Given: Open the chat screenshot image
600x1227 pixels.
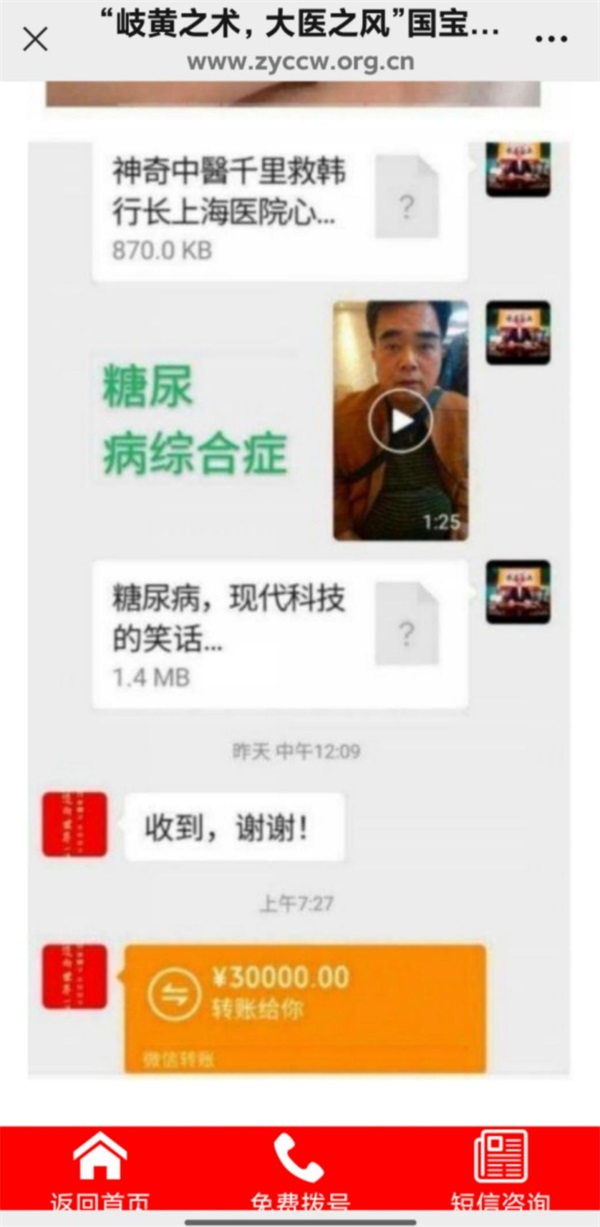Looking at the screenshot, I should tap(298, 600).
